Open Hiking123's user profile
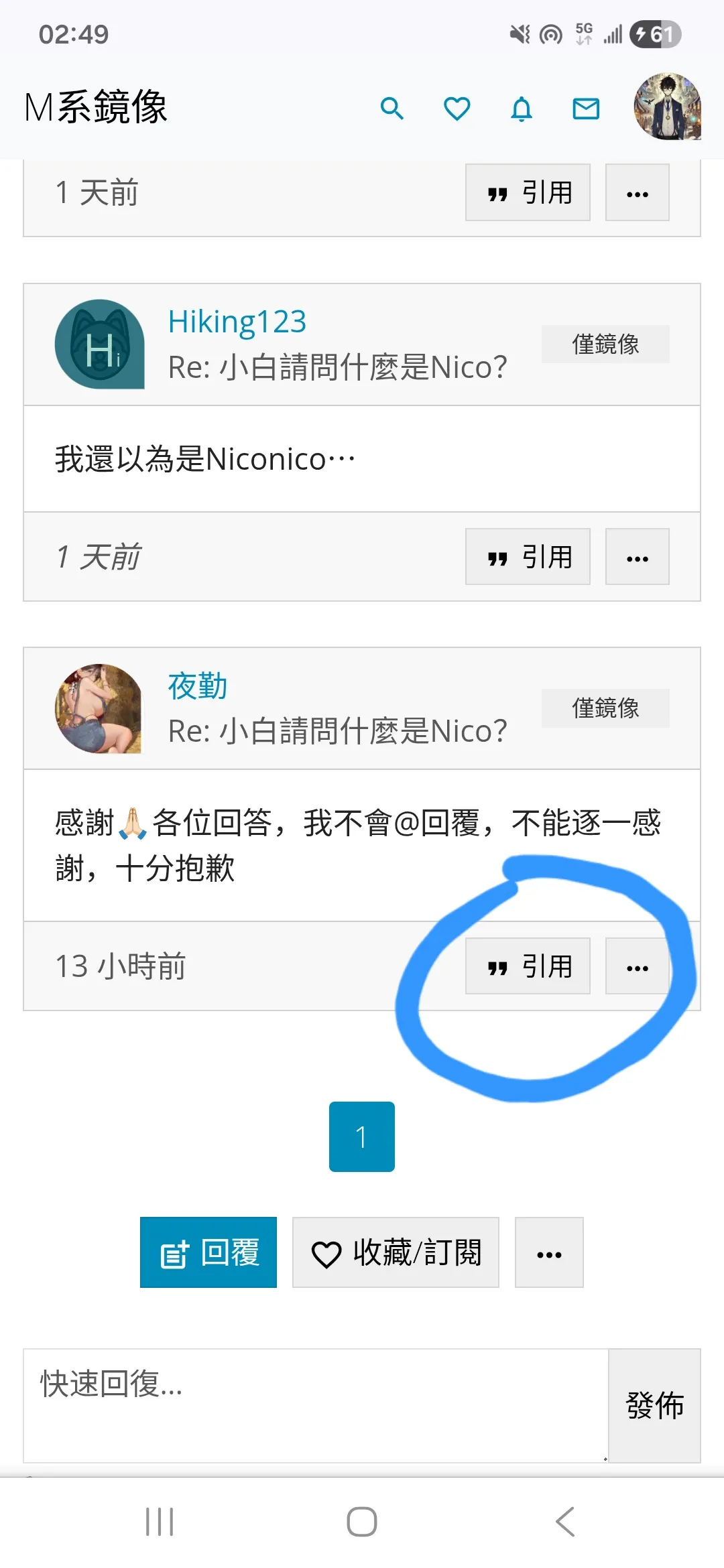 coord(237,322)
